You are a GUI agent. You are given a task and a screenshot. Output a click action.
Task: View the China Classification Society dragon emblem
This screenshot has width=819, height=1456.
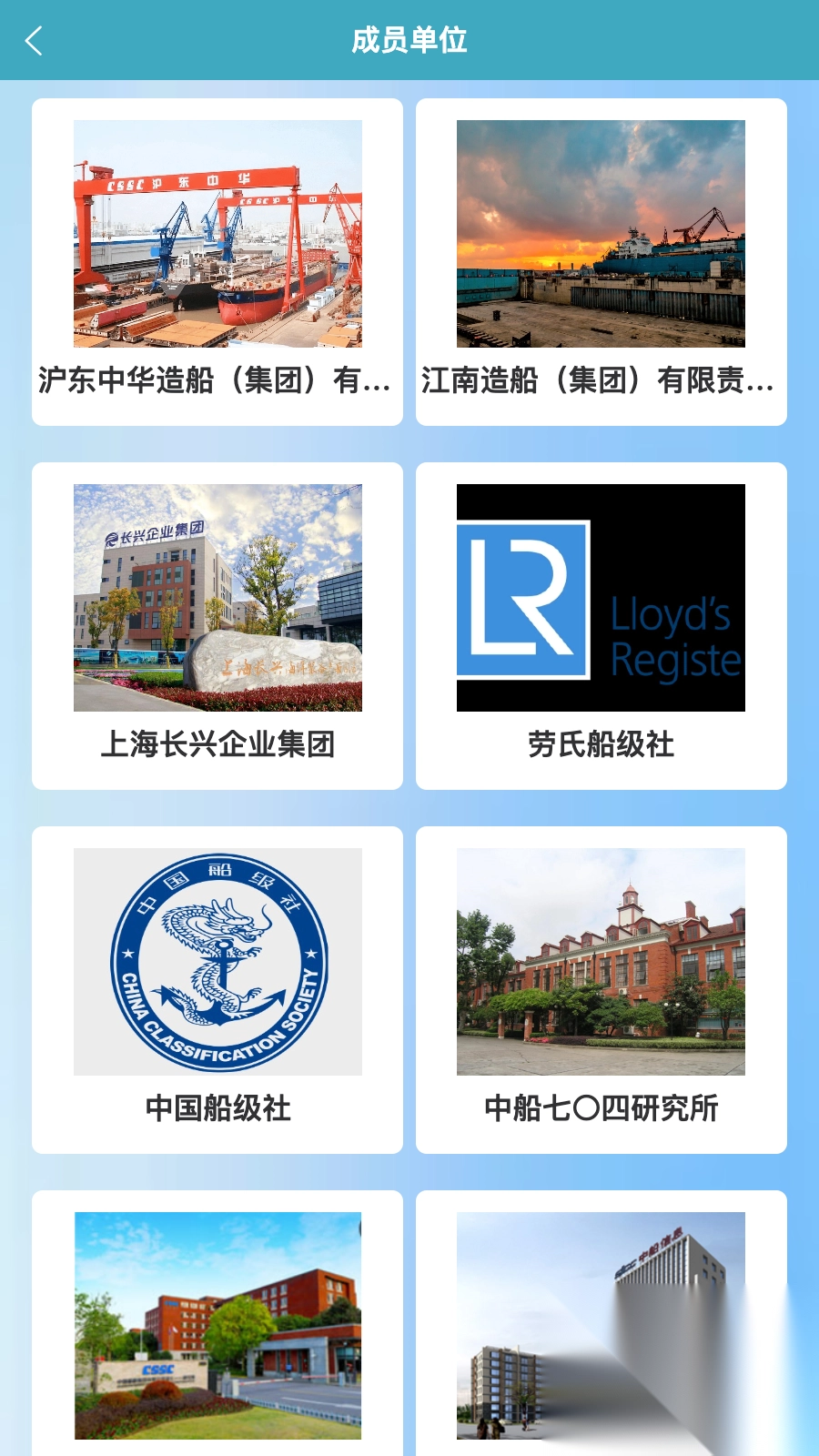tap(216, 963)
